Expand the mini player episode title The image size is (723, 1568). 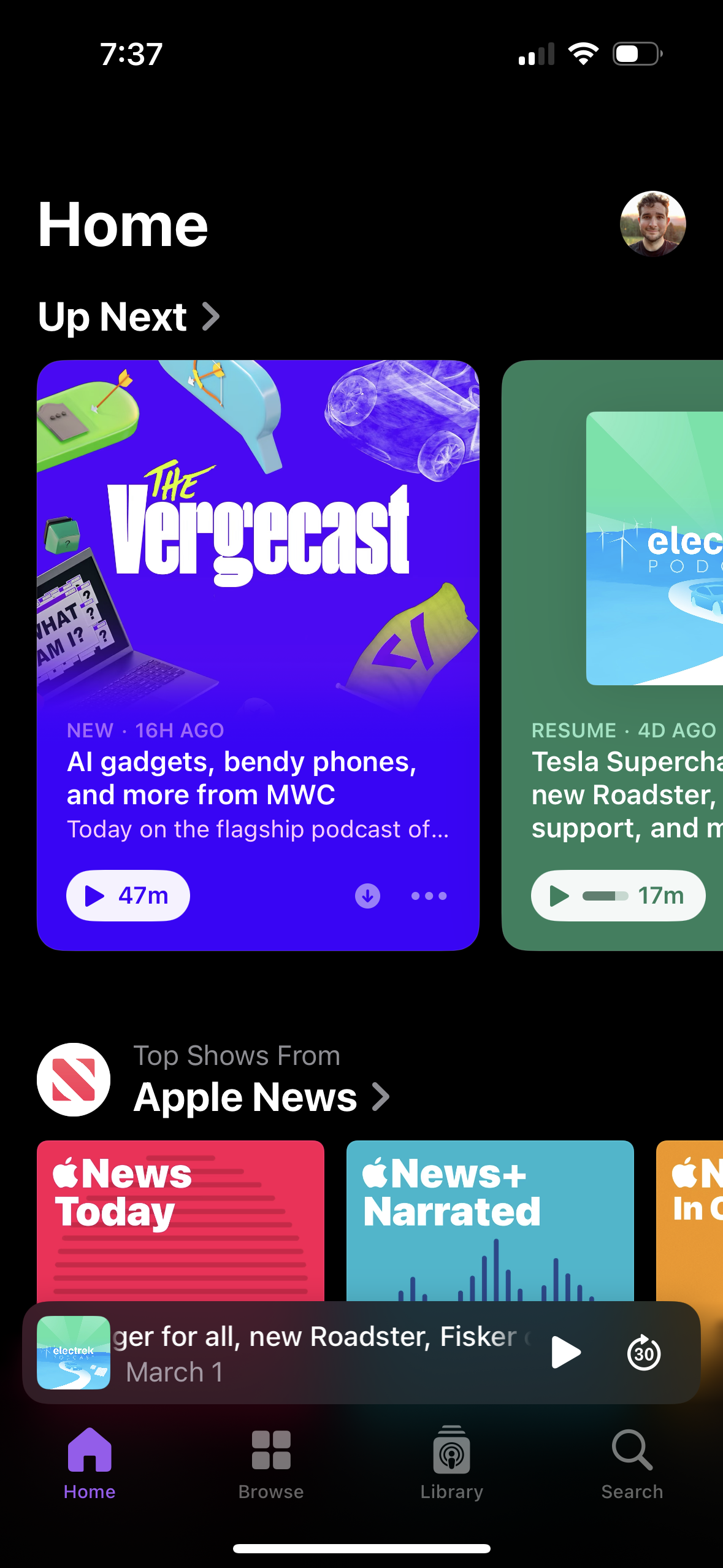tap(319, 1352)
